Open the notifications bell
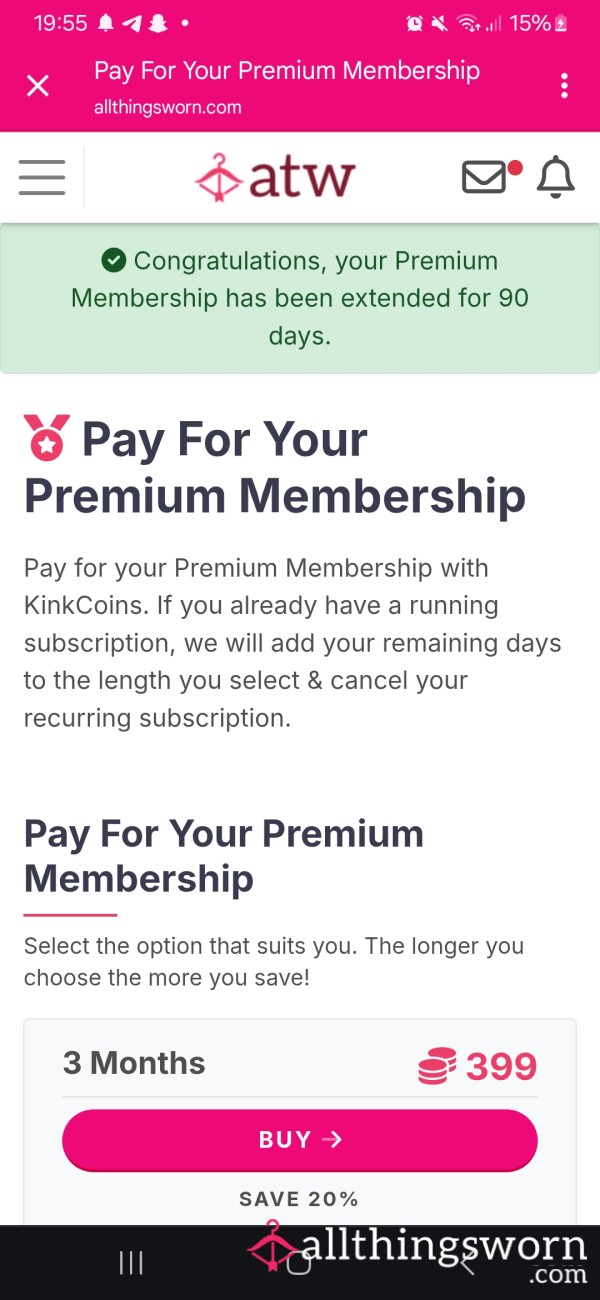600x1300 pixels. click(556, 177)
